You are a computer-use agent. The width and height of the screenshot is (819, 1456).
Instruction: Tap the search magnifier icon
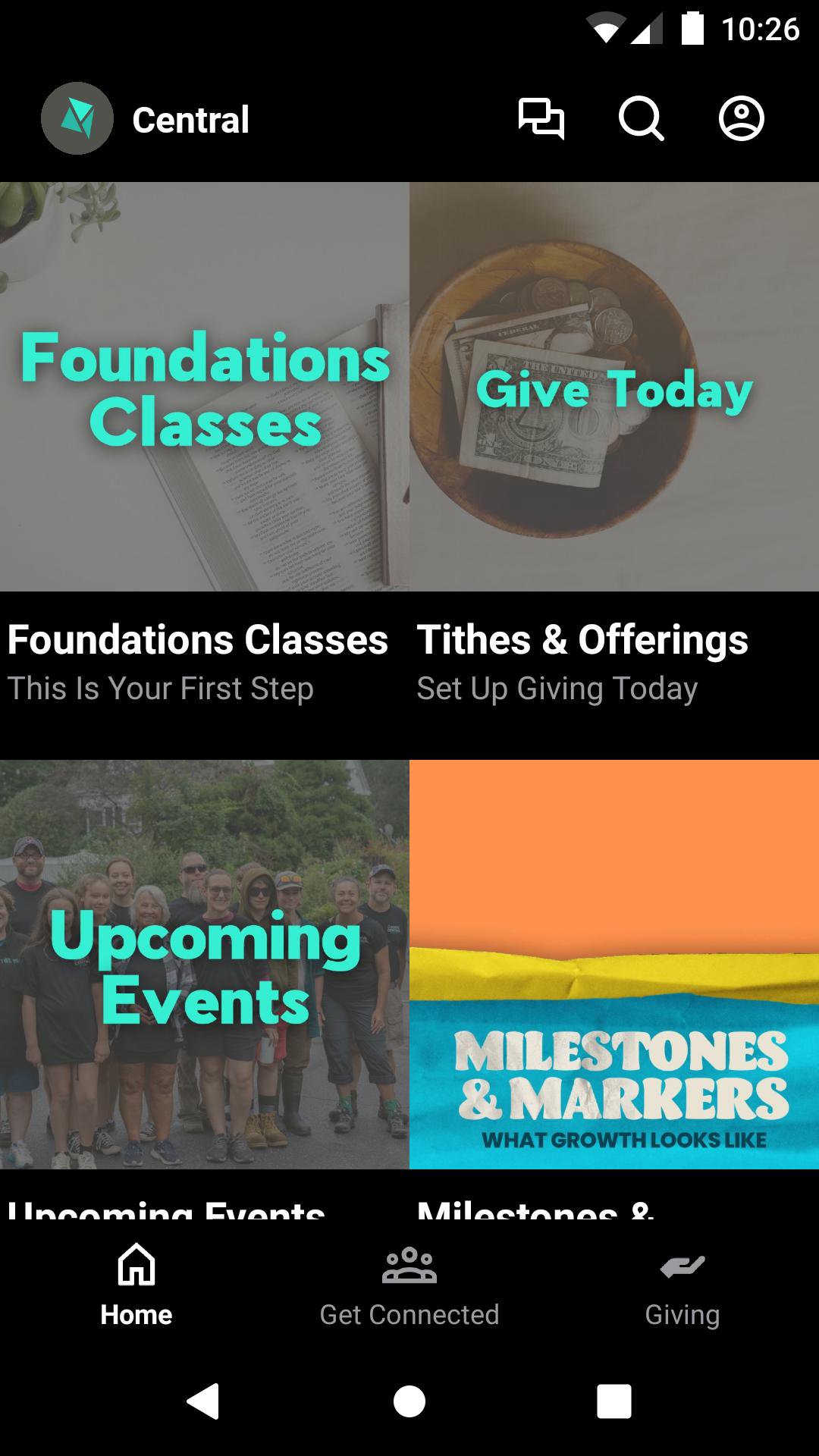point(641,119)
